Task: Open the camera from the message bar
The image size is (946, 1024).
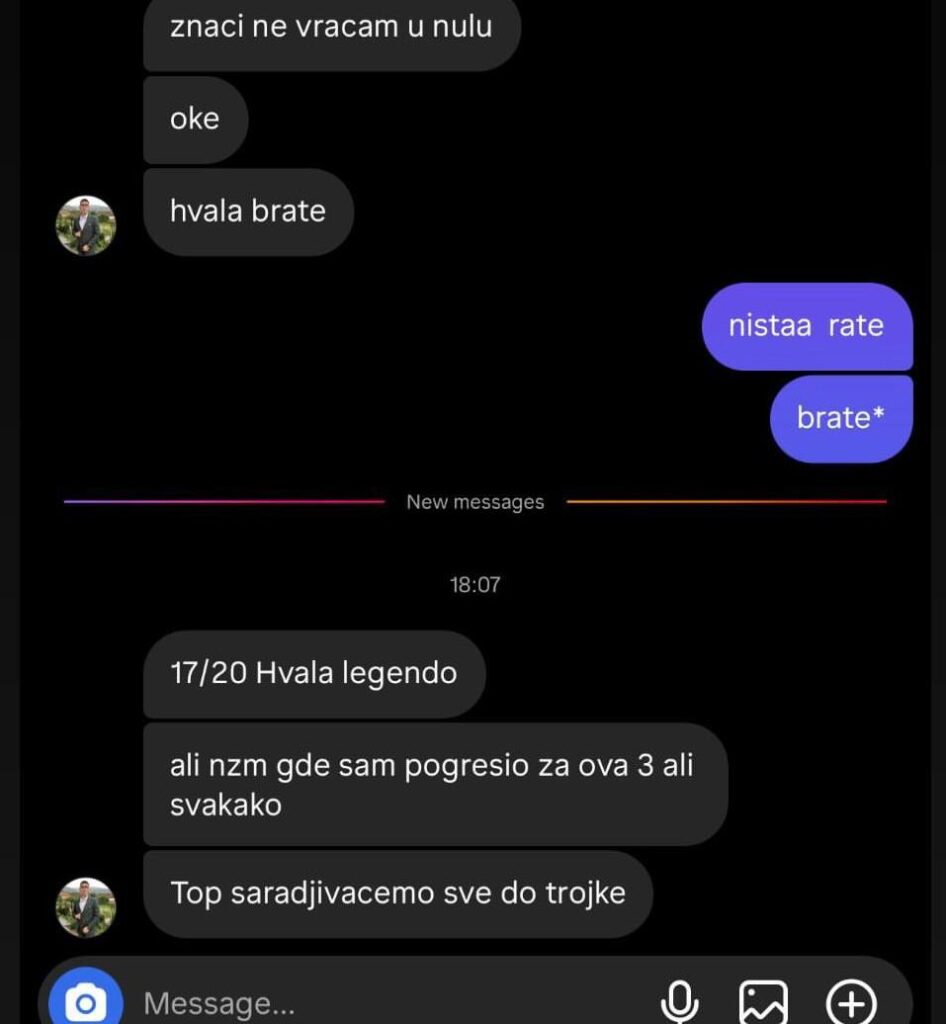Action: (x=85, y=1000)
